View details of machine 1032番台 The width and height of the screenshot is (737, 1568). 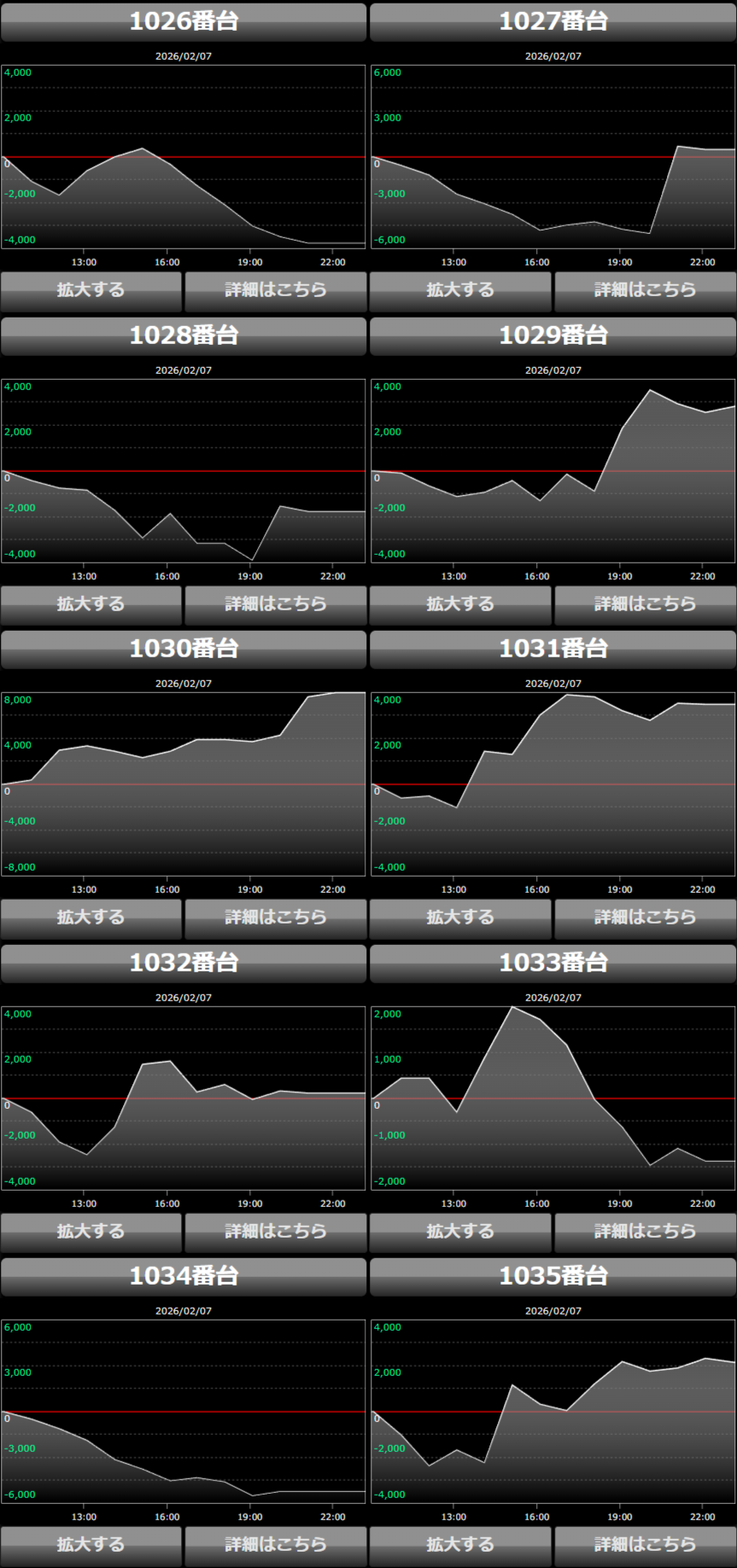(x=275, y=1232)
